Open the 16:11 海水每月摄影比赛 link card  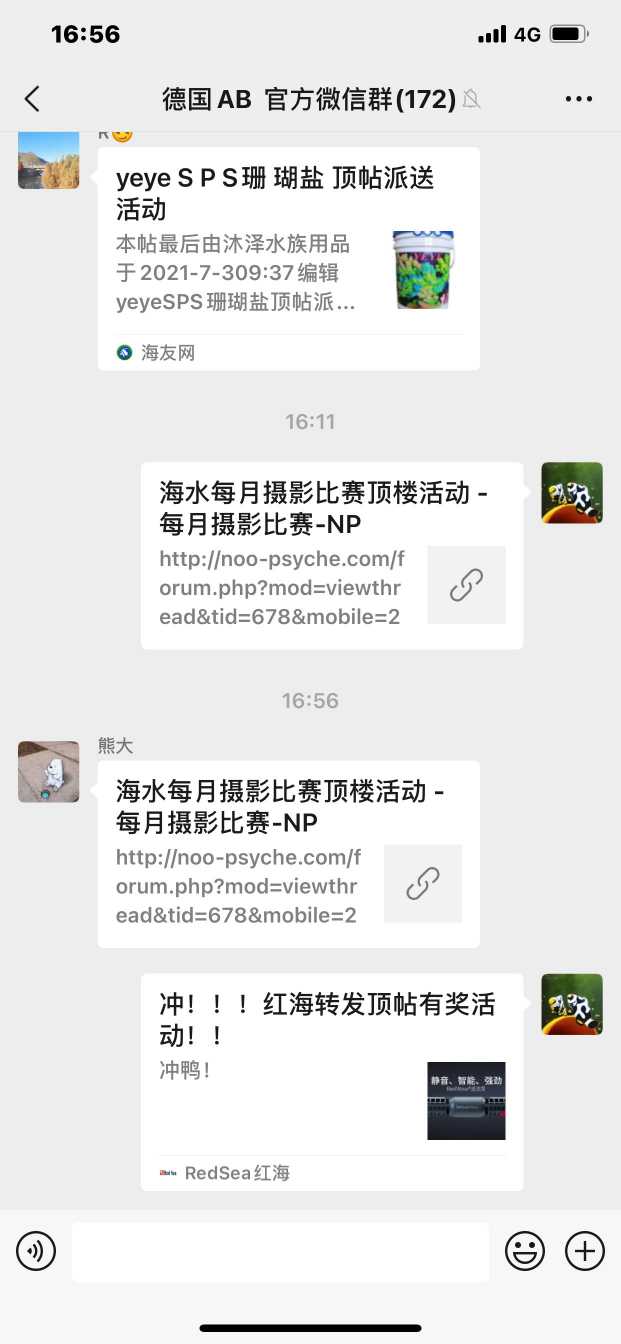pos(331,555)
